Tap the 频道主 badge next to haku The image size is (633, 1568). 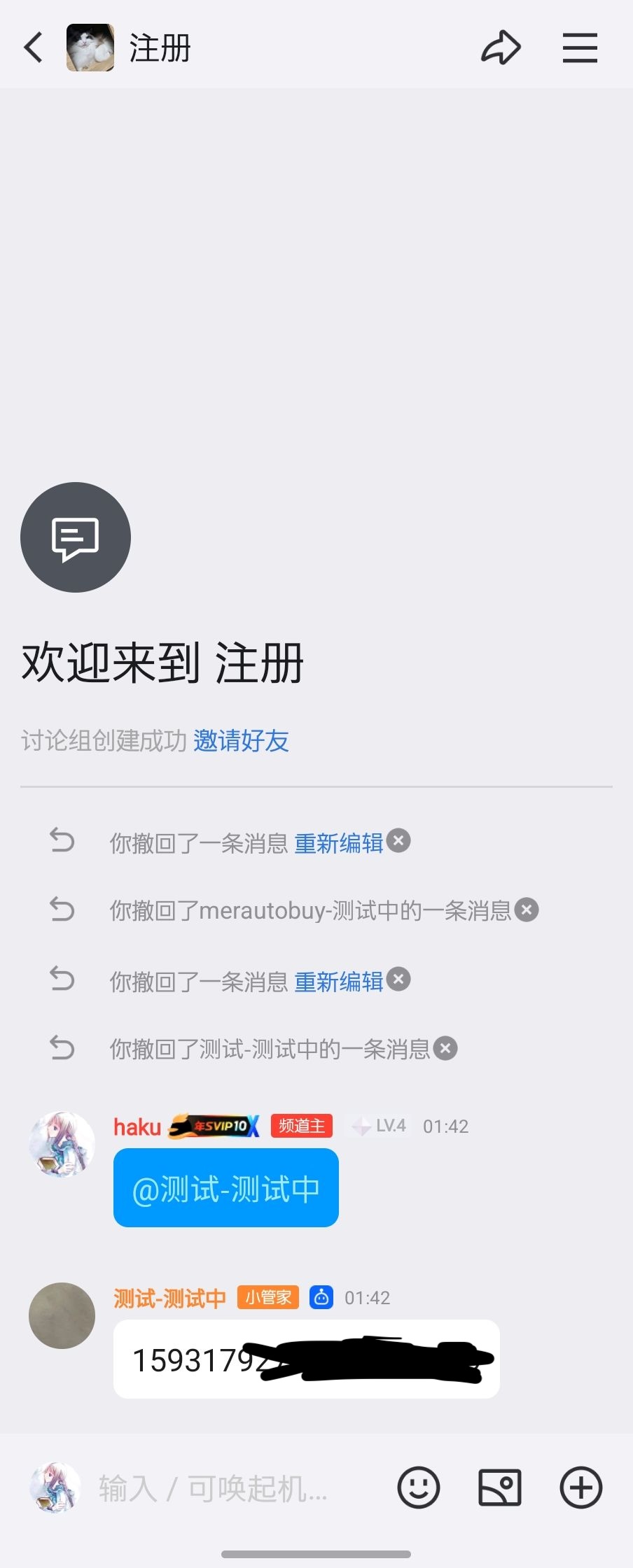point(301,1126)
